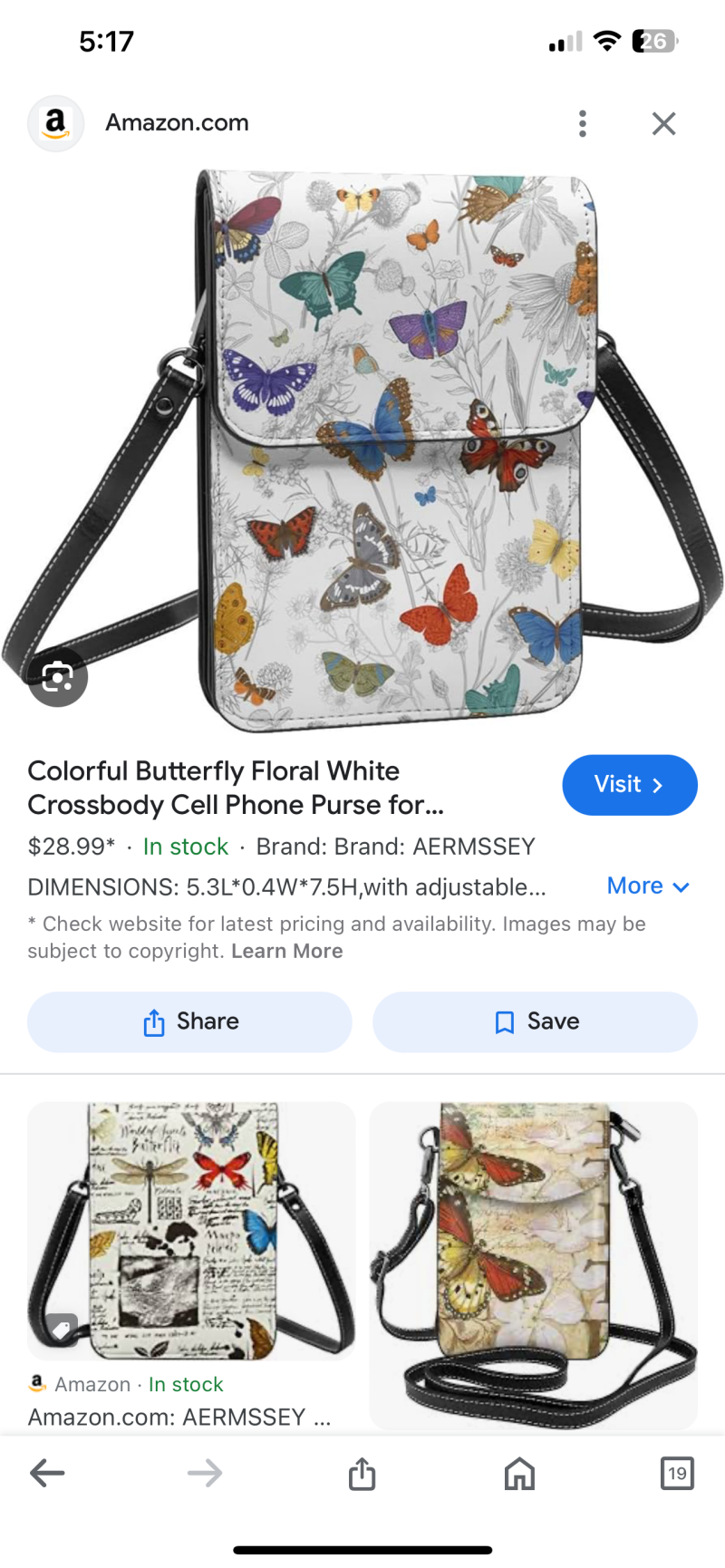Expand product details with More

[647, 886]
